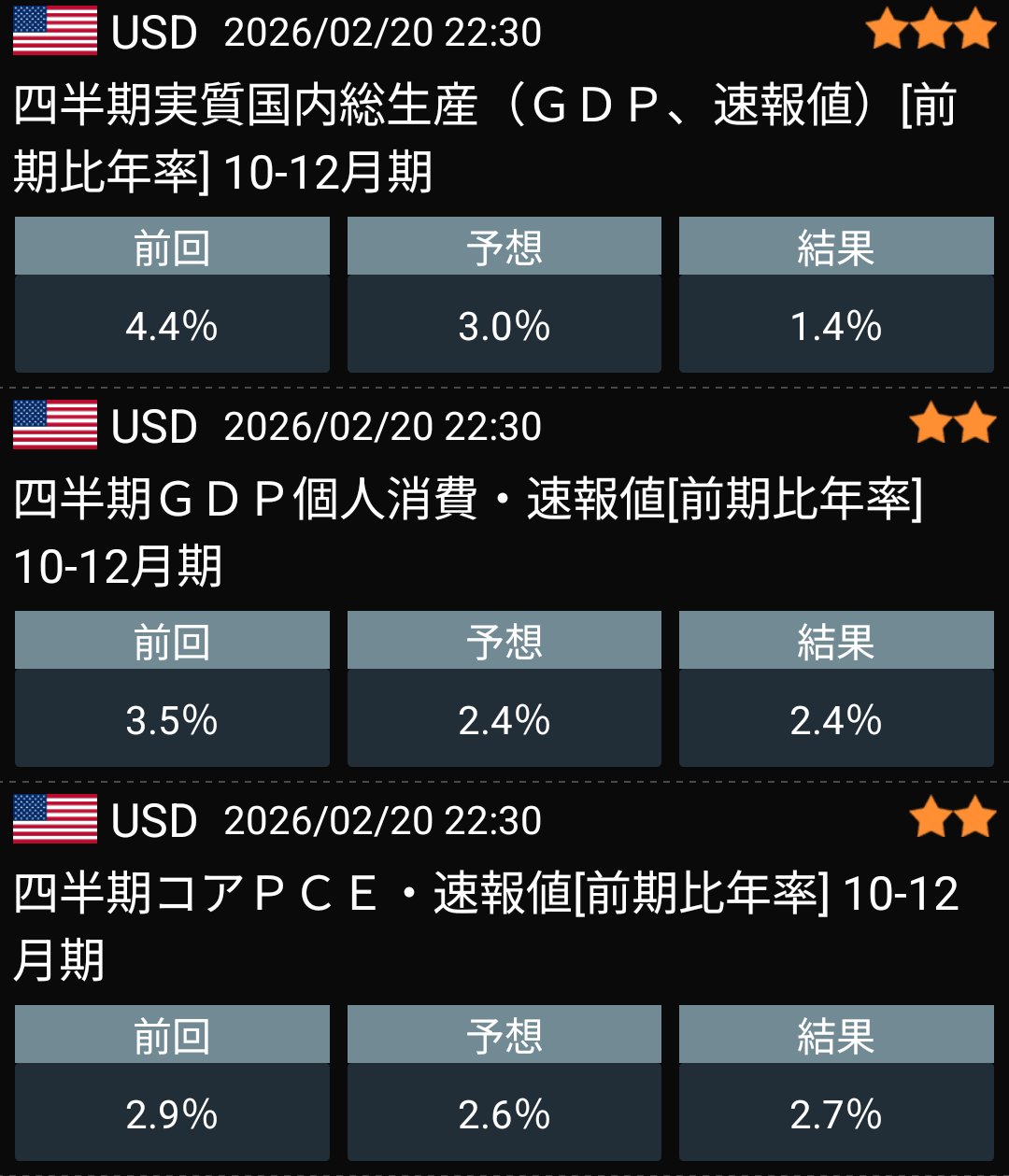This screenshot has width=1009, height=1176.
Task: Select the 四半期コアPCE・速報値 indicator row
Action: pos(486,926)
